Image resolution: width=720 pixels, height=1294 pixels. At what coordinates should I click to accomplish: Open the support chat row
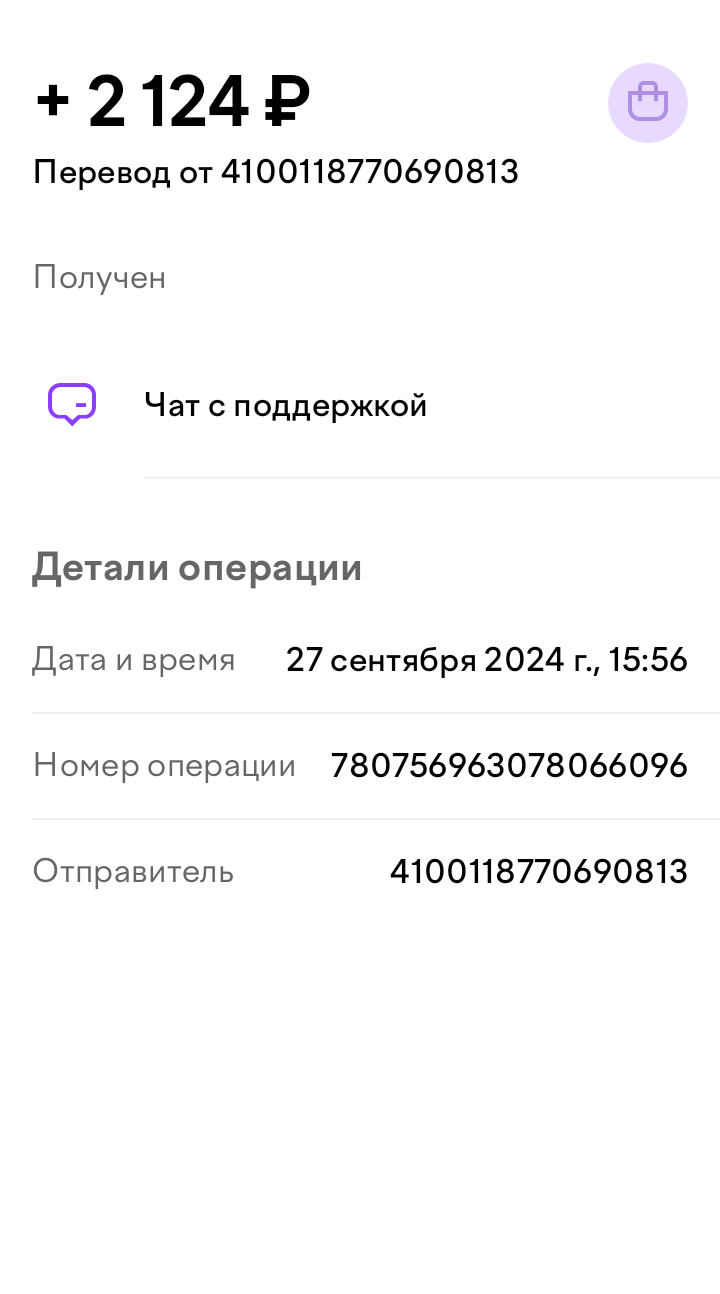286,405
